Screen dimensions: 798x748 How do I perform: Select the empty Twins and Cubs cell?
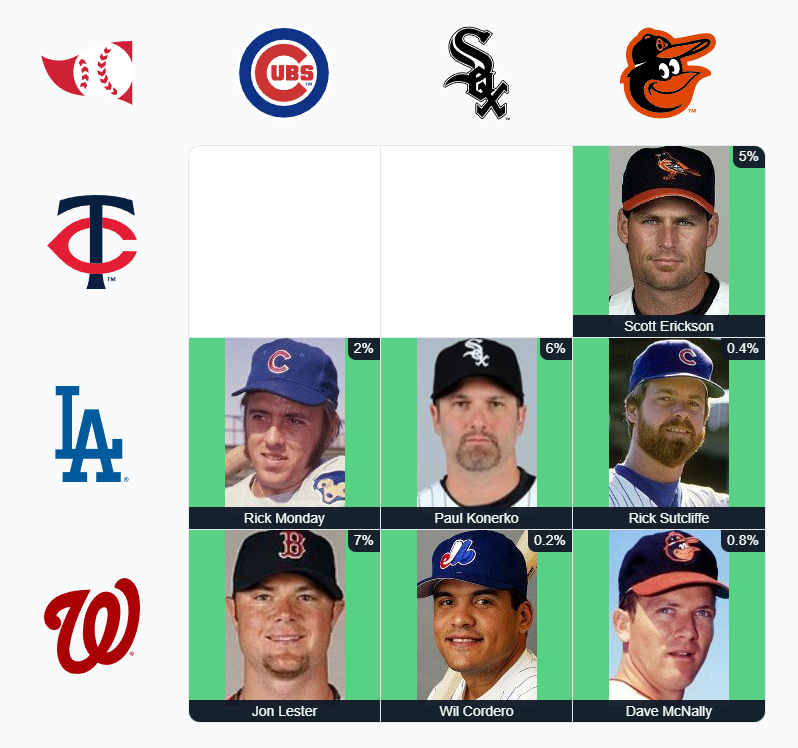[285, 241]
